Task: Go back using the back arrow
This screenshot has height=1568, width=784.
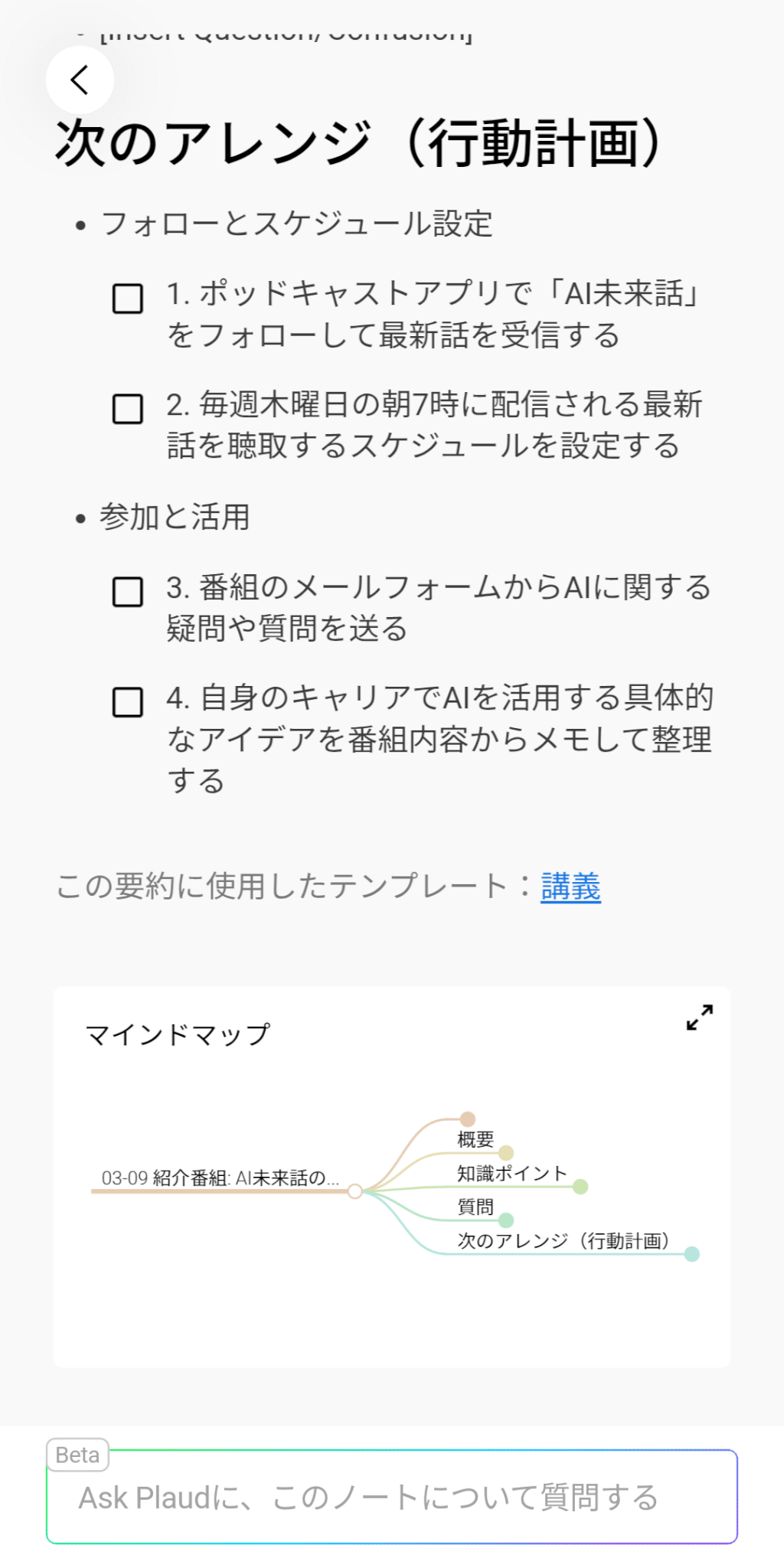Action: [x=80, y=80]
